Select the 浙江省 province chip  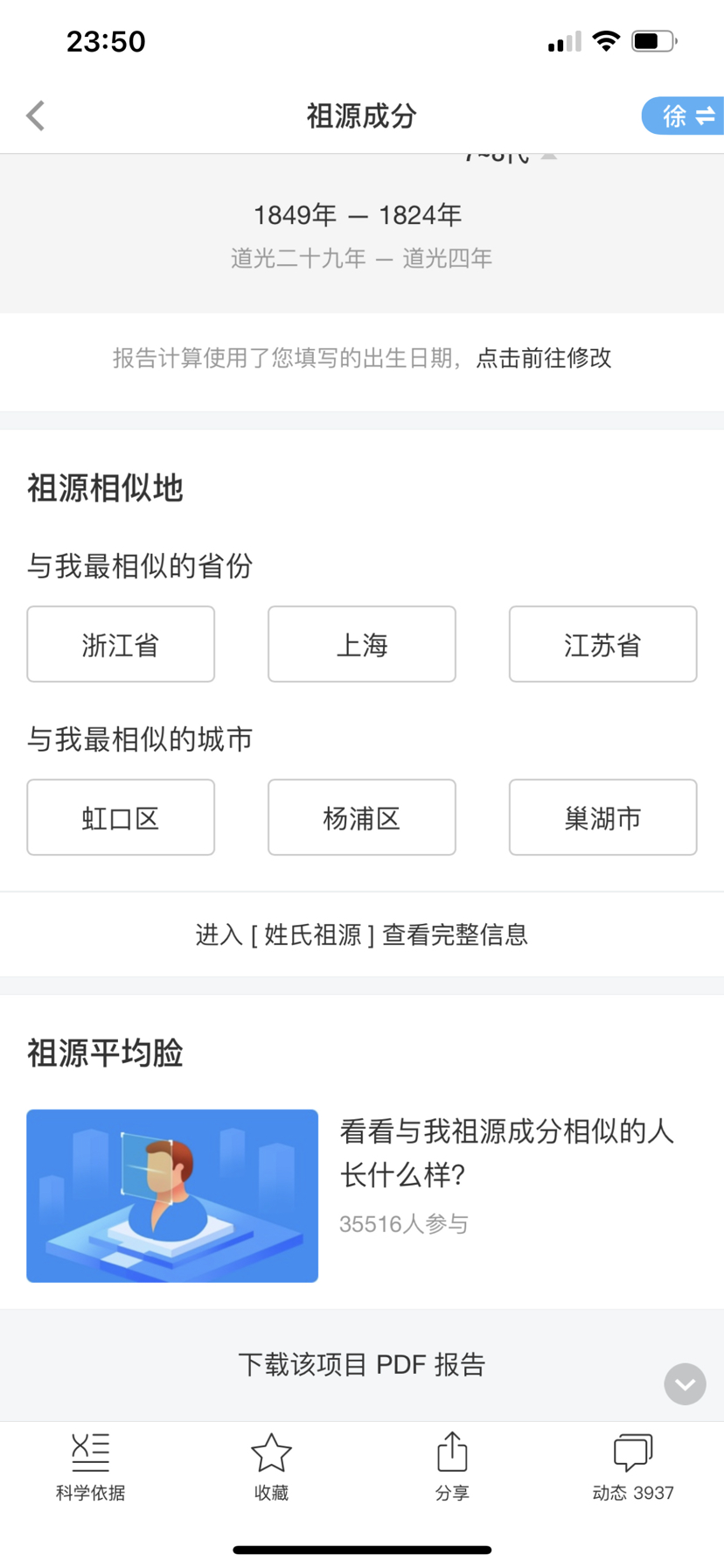(x=121, y=644)
